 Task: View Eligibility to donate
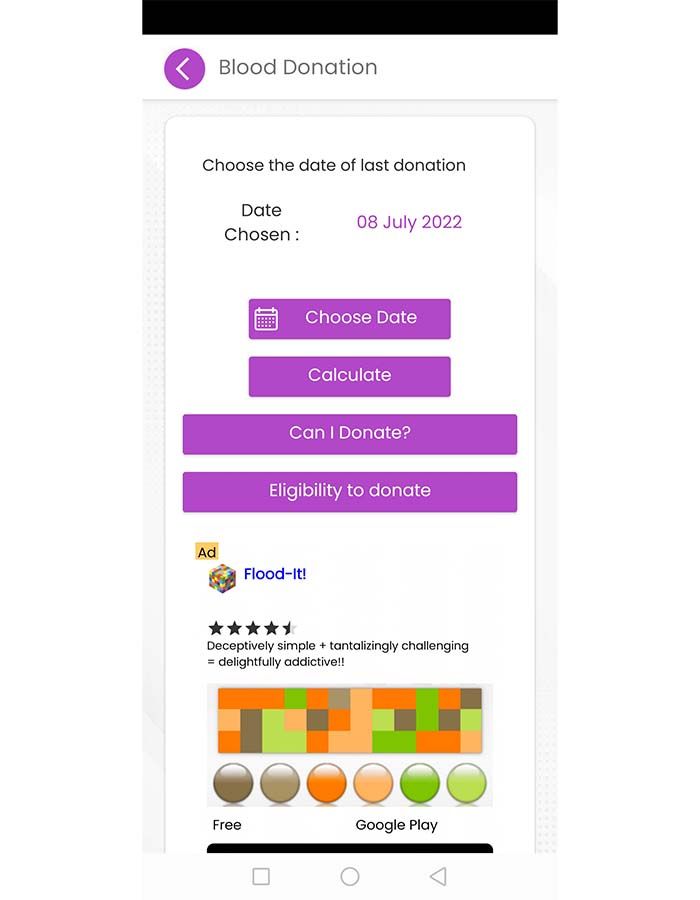pyautogui.click(x=349, y=491)
